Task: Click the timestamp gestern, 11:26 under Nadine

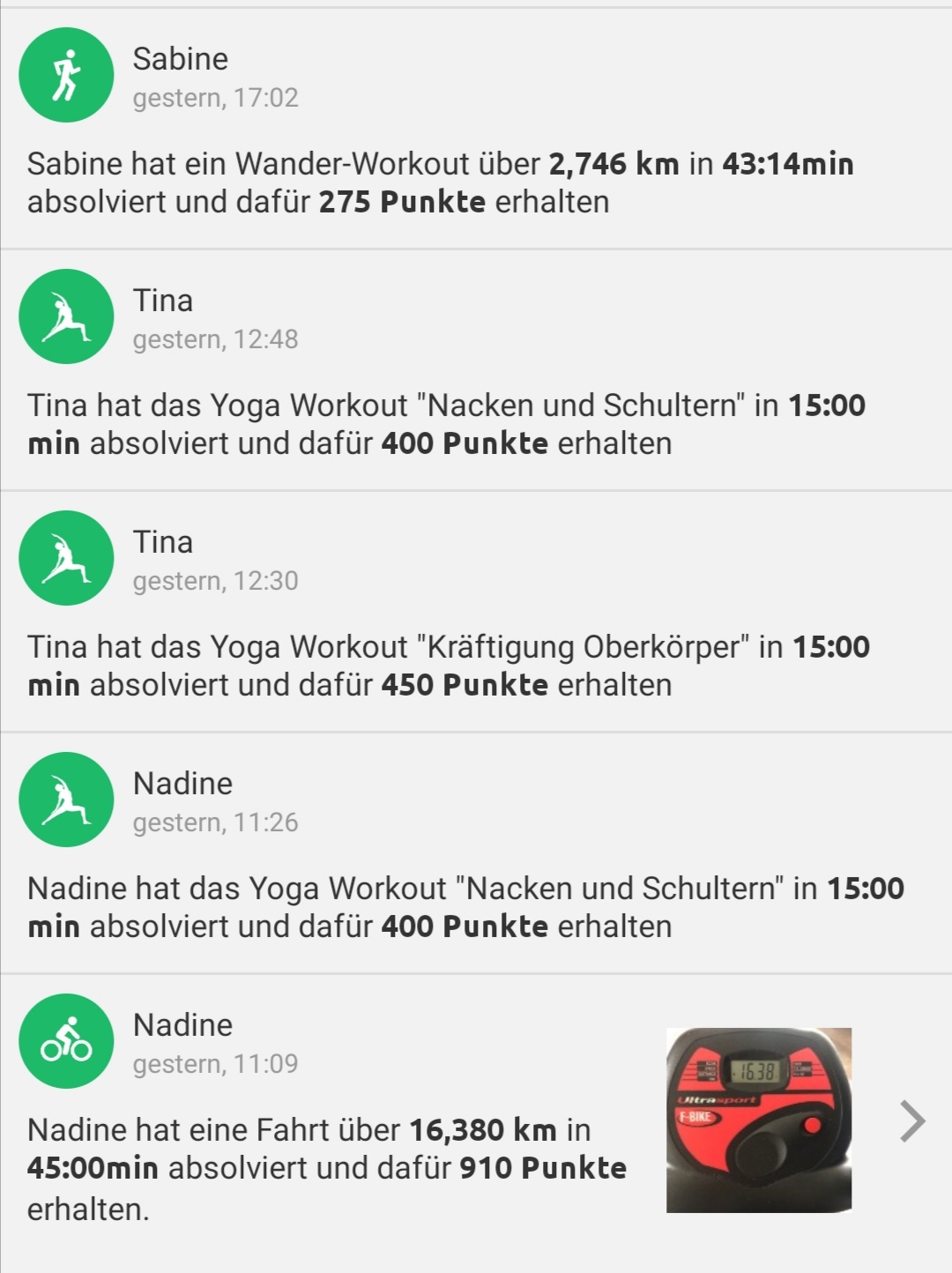Action: (x=217, y=823)
